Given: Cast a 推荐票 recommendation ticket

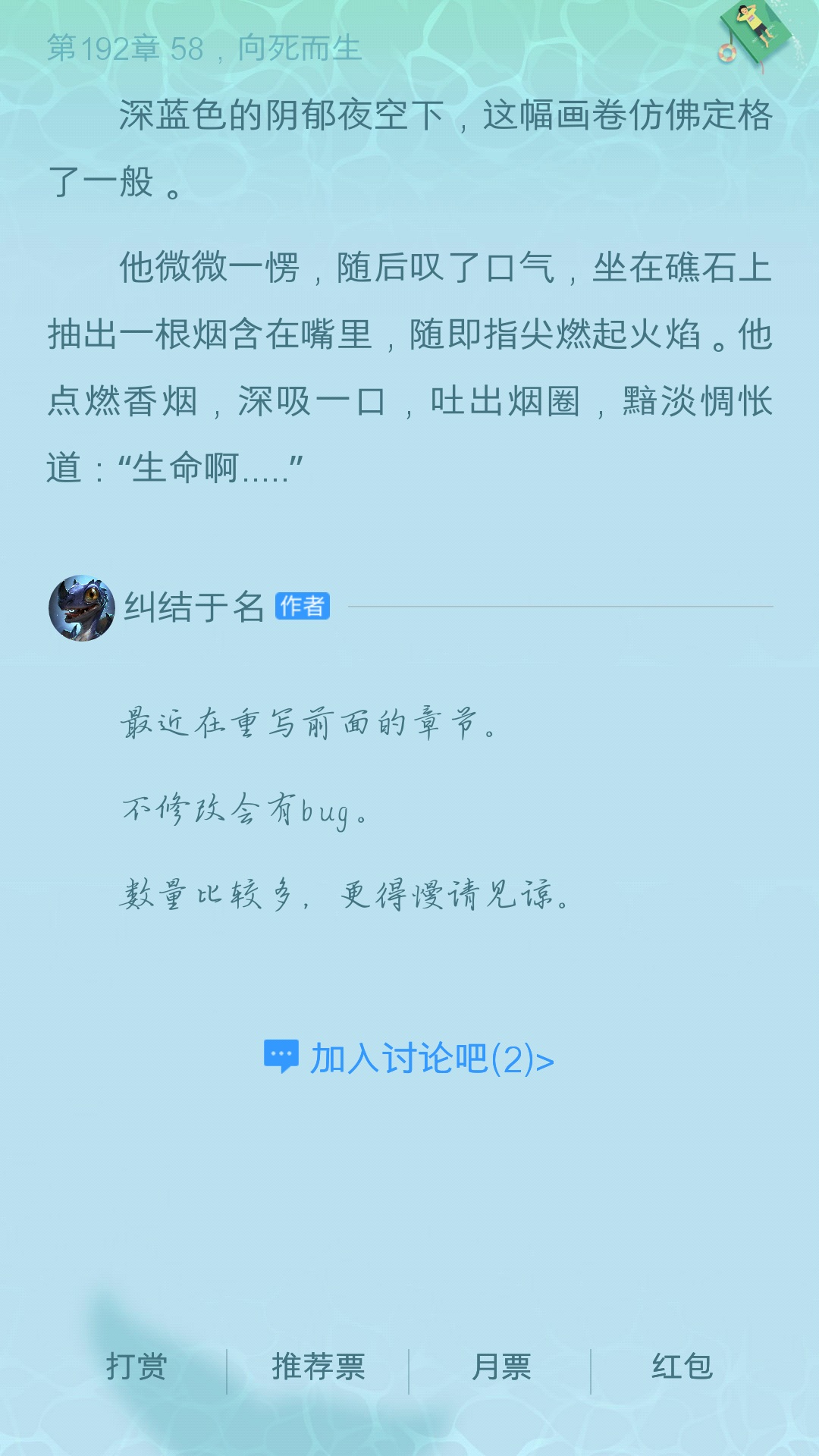Looking at the screenshot, I should [x=318, y=1367].
